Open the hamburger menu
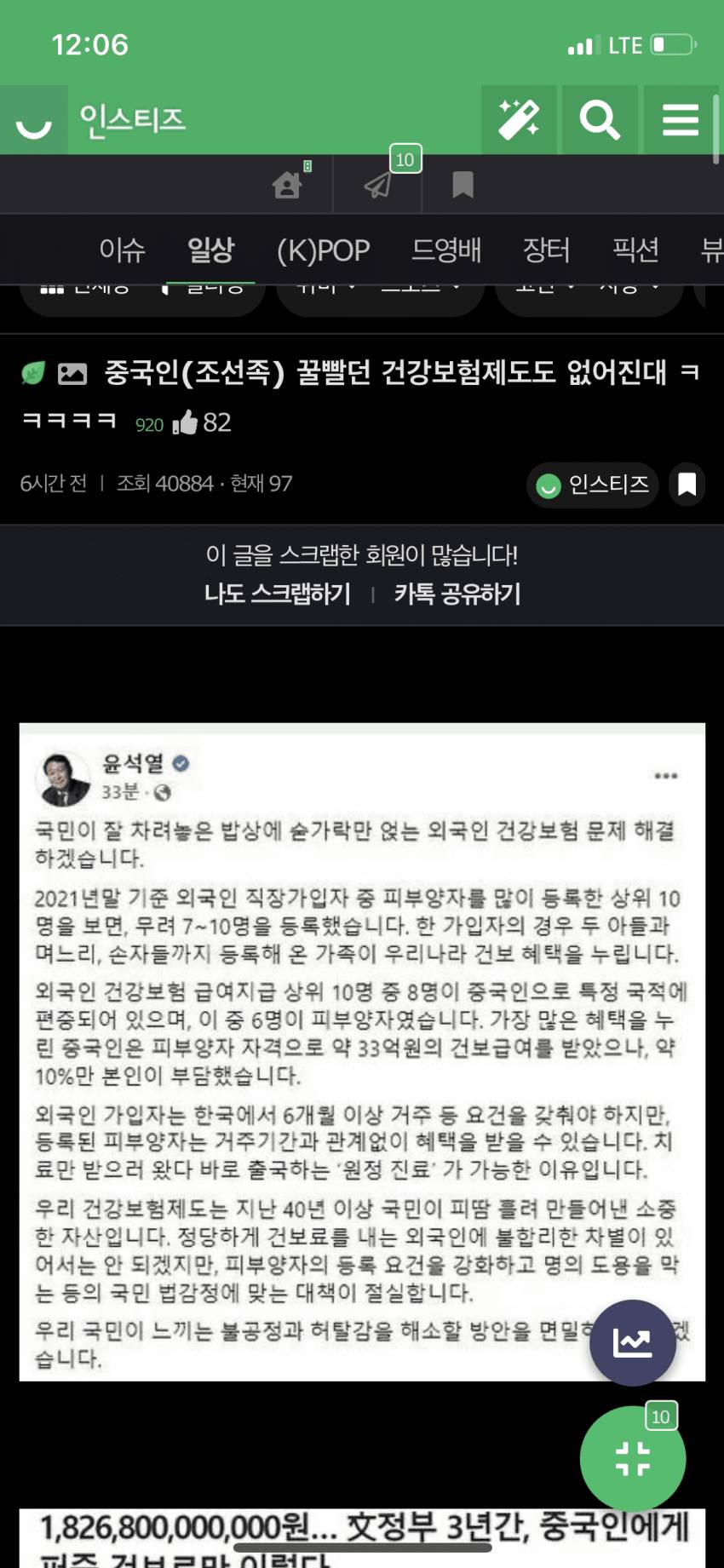The image size is (724, 1568). click(681, 120)
